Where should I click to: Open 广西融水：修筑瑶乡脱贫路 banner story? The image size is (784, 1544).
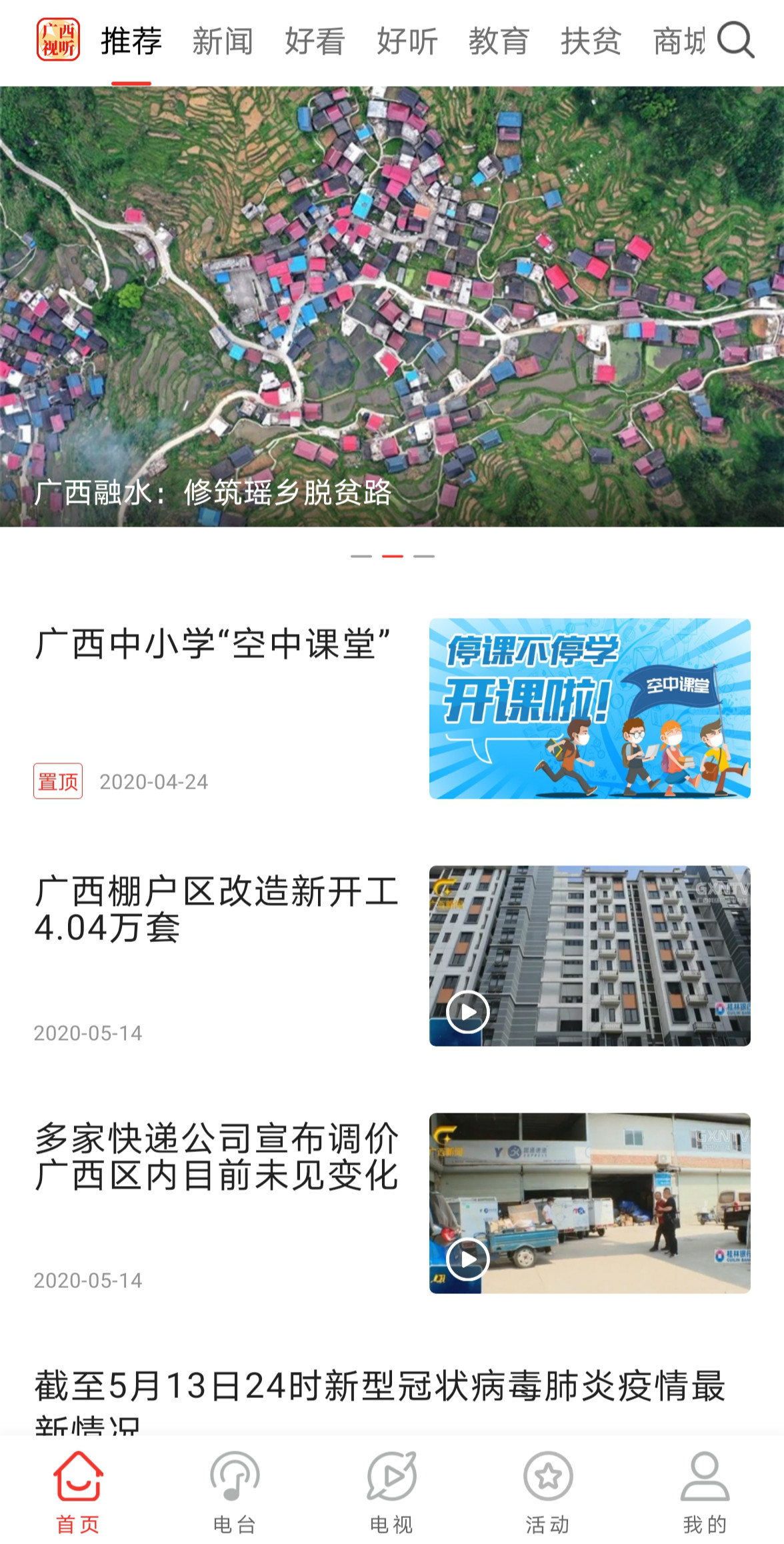[392, 307]
